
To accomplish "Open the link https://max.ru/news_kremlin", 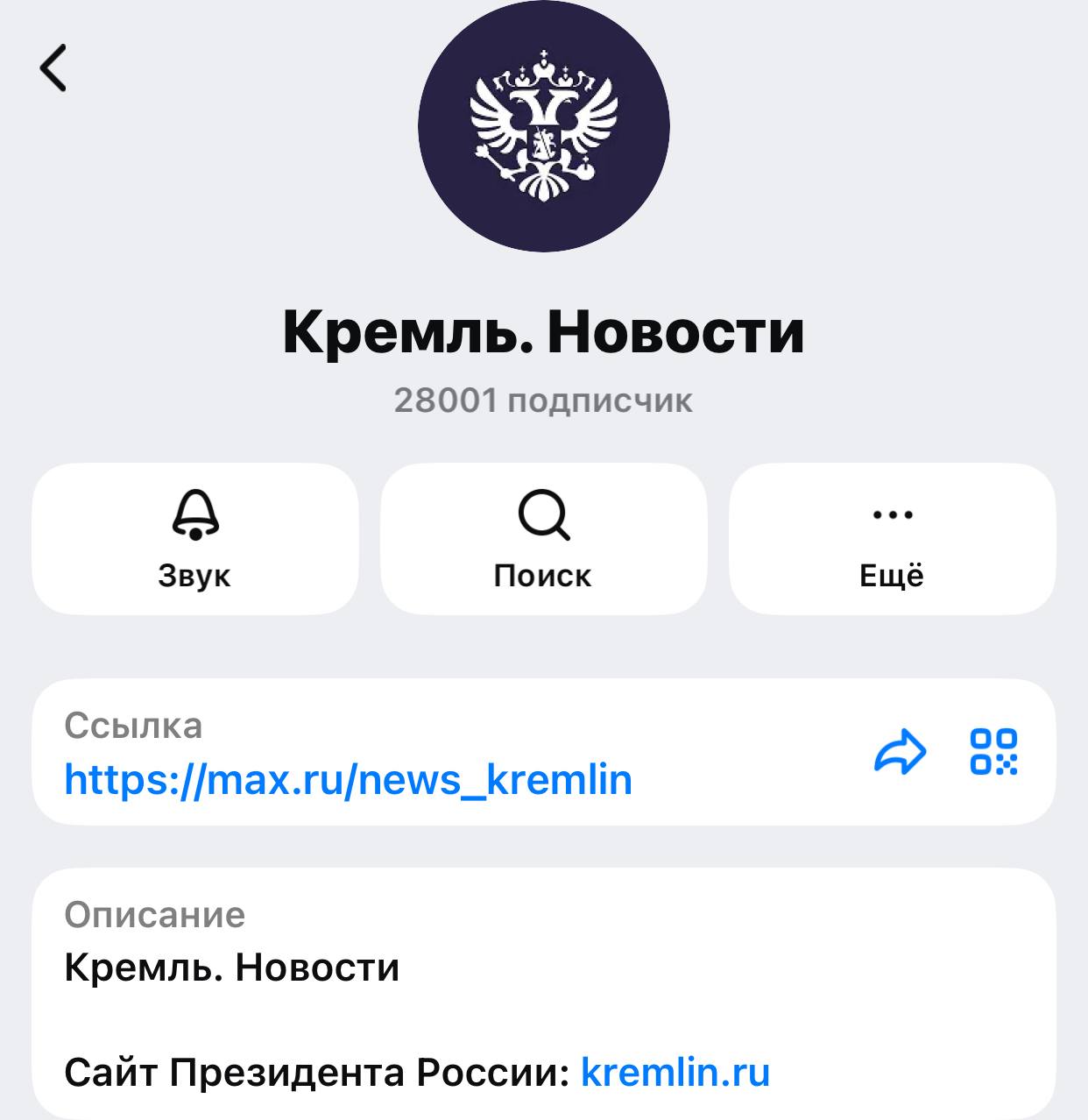I will click(x=349, y=779).
